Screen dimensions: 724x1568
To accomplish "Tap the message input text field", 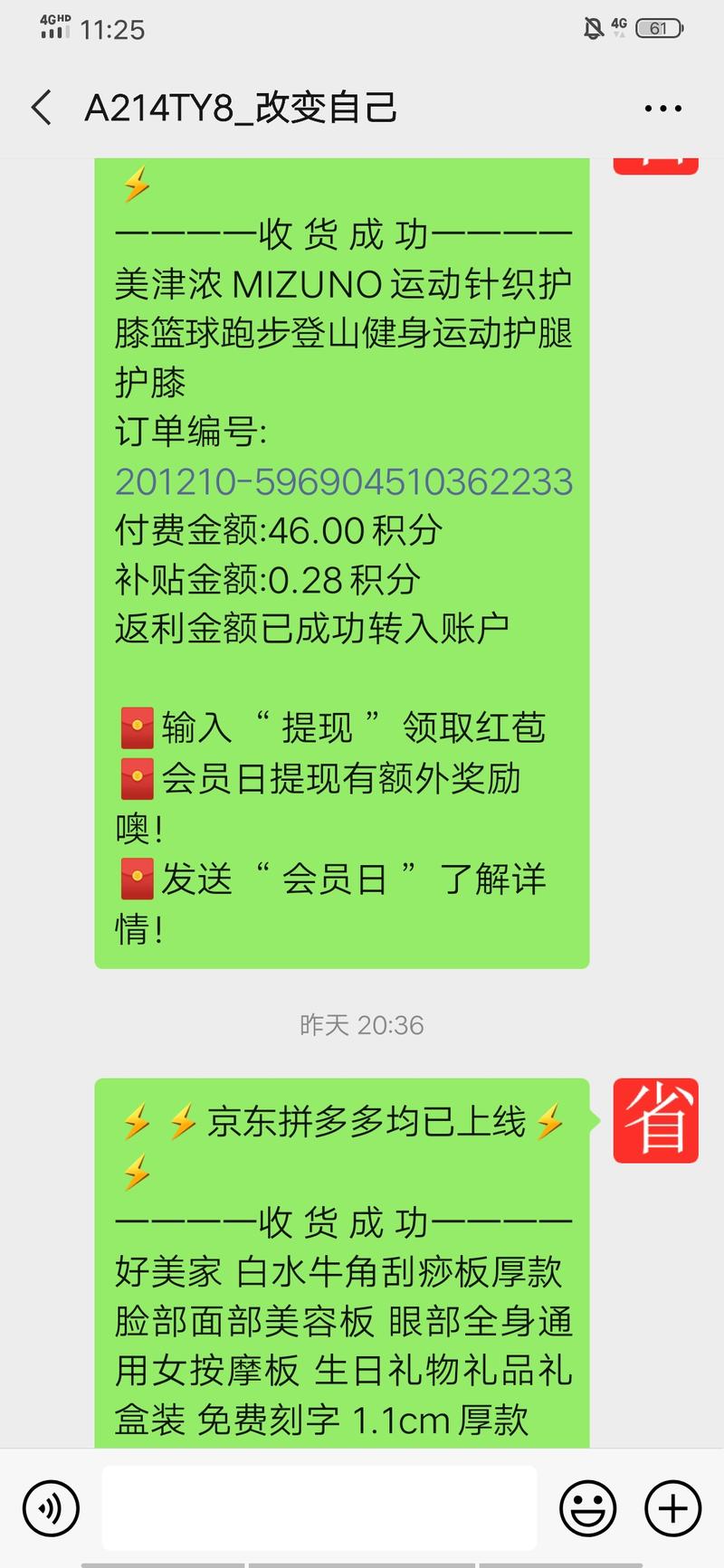I will coord(317,1507).
